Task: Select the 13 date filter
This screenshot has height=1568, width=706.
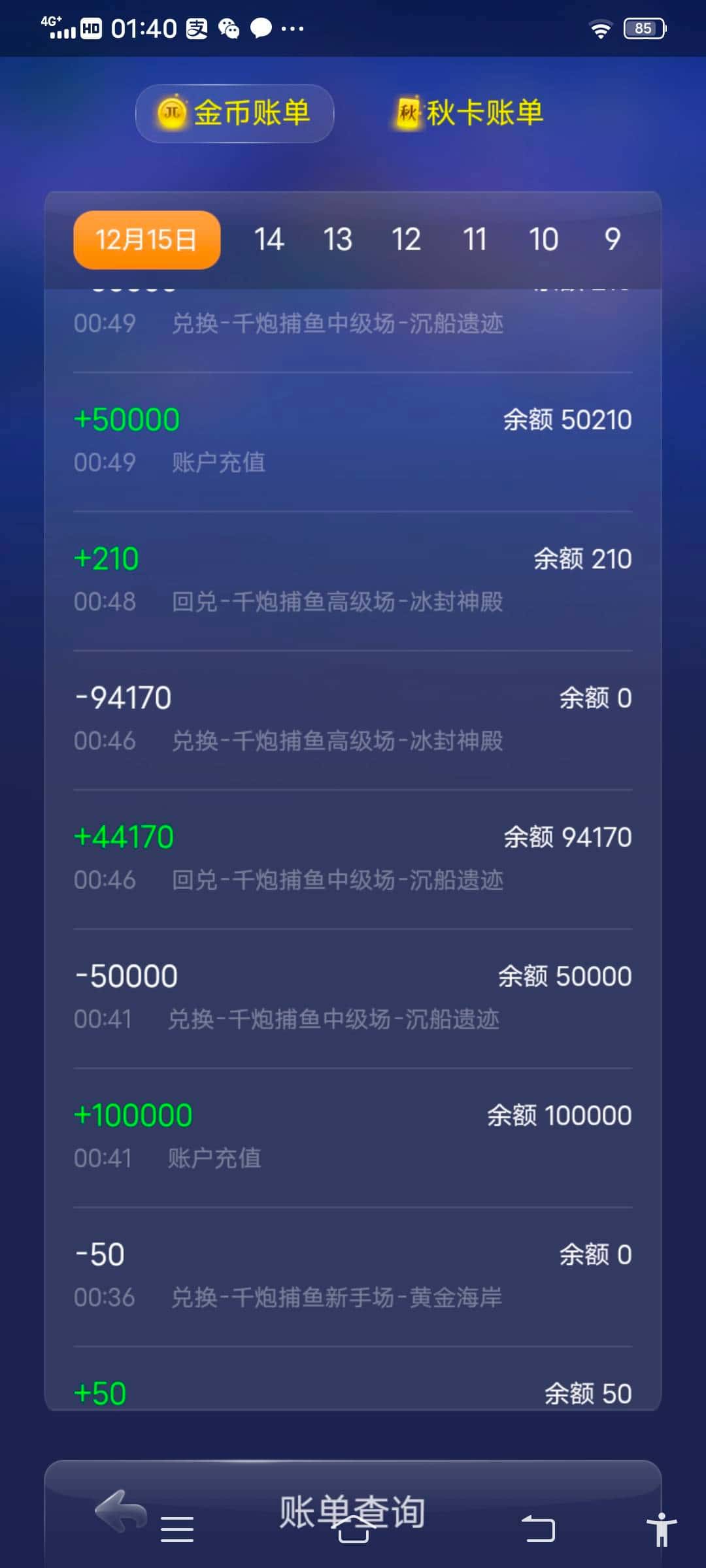Action: coord(339,239)
